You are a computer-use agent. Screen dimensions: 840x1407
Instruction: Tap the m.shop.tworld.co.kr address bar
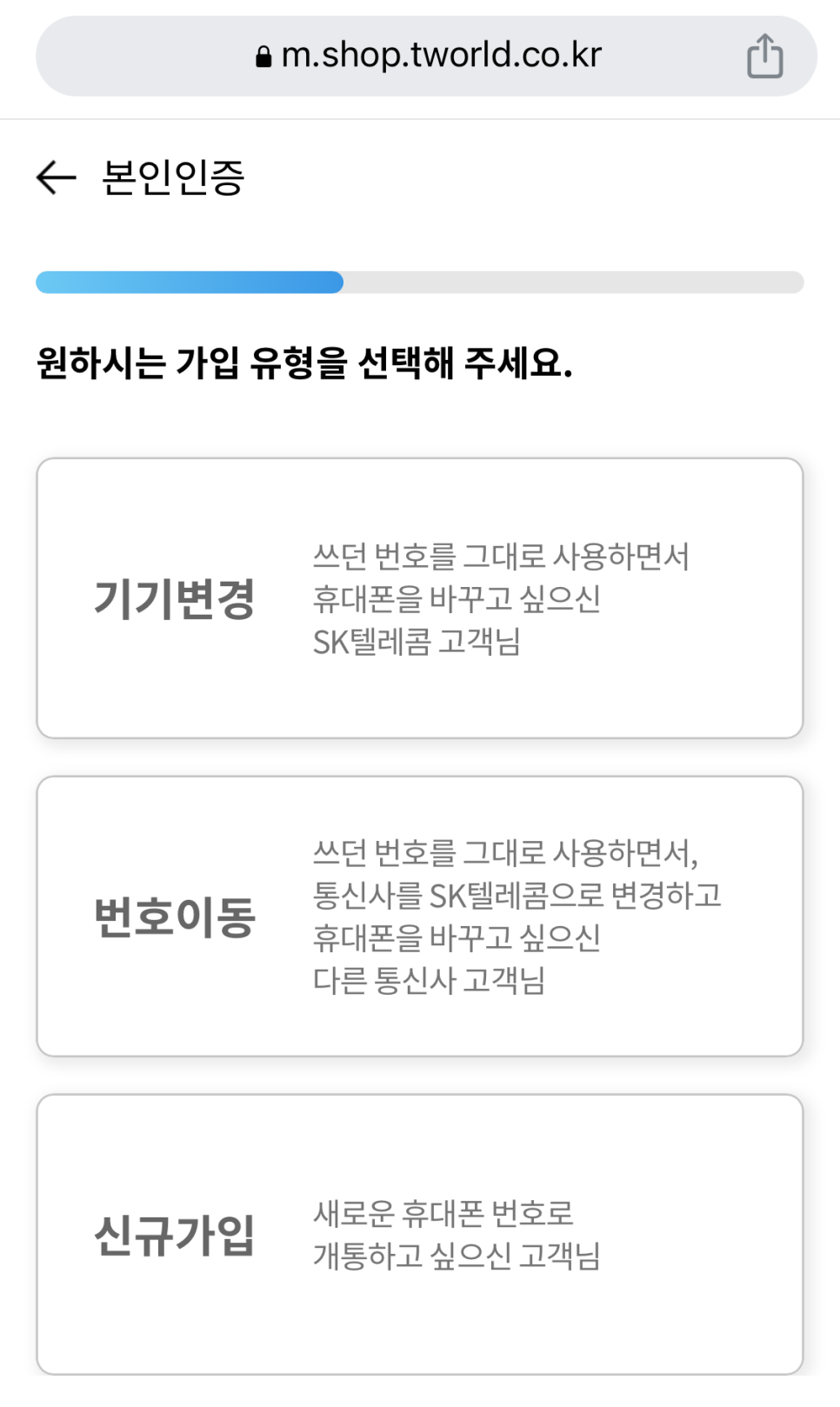coord(426,56)
